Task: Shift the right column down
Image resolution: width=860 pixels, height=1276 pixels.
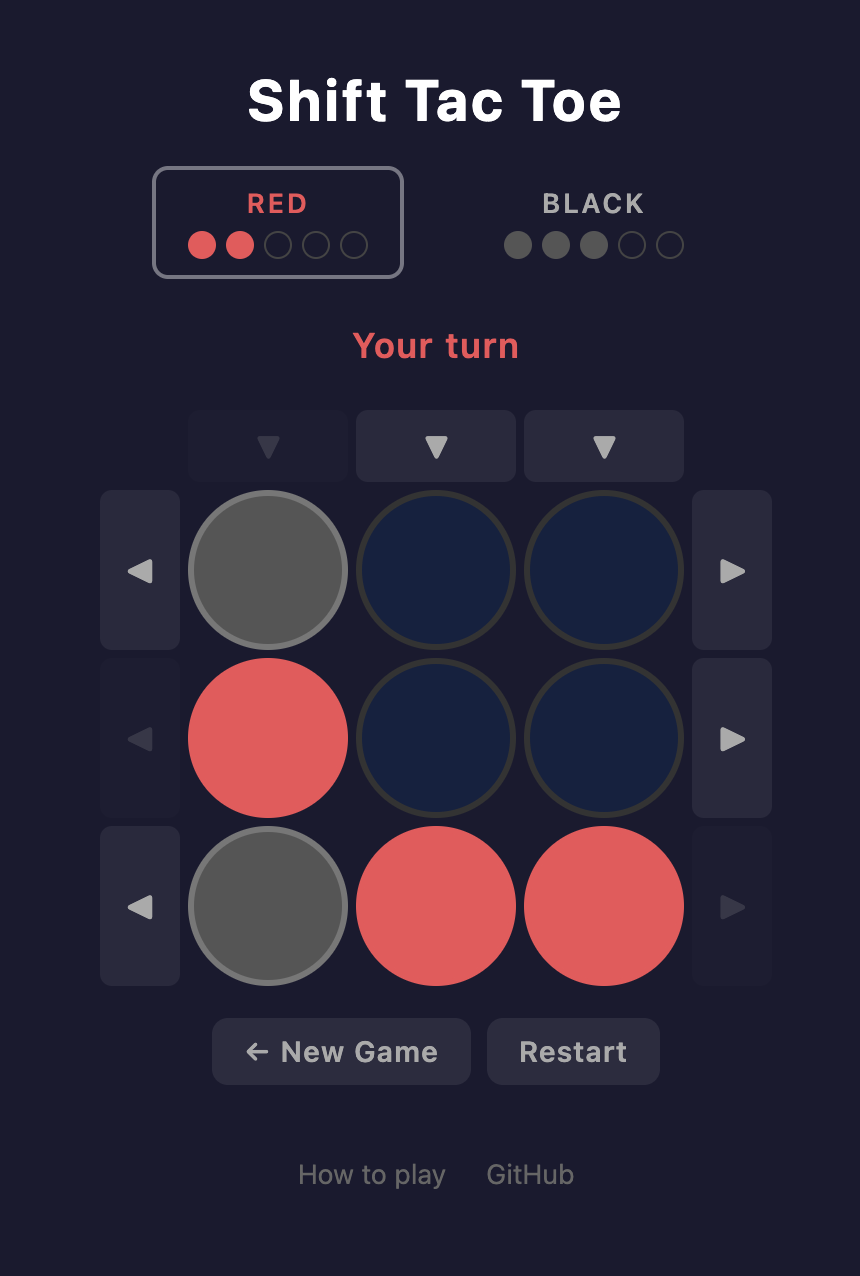Action: coord(604,446)
